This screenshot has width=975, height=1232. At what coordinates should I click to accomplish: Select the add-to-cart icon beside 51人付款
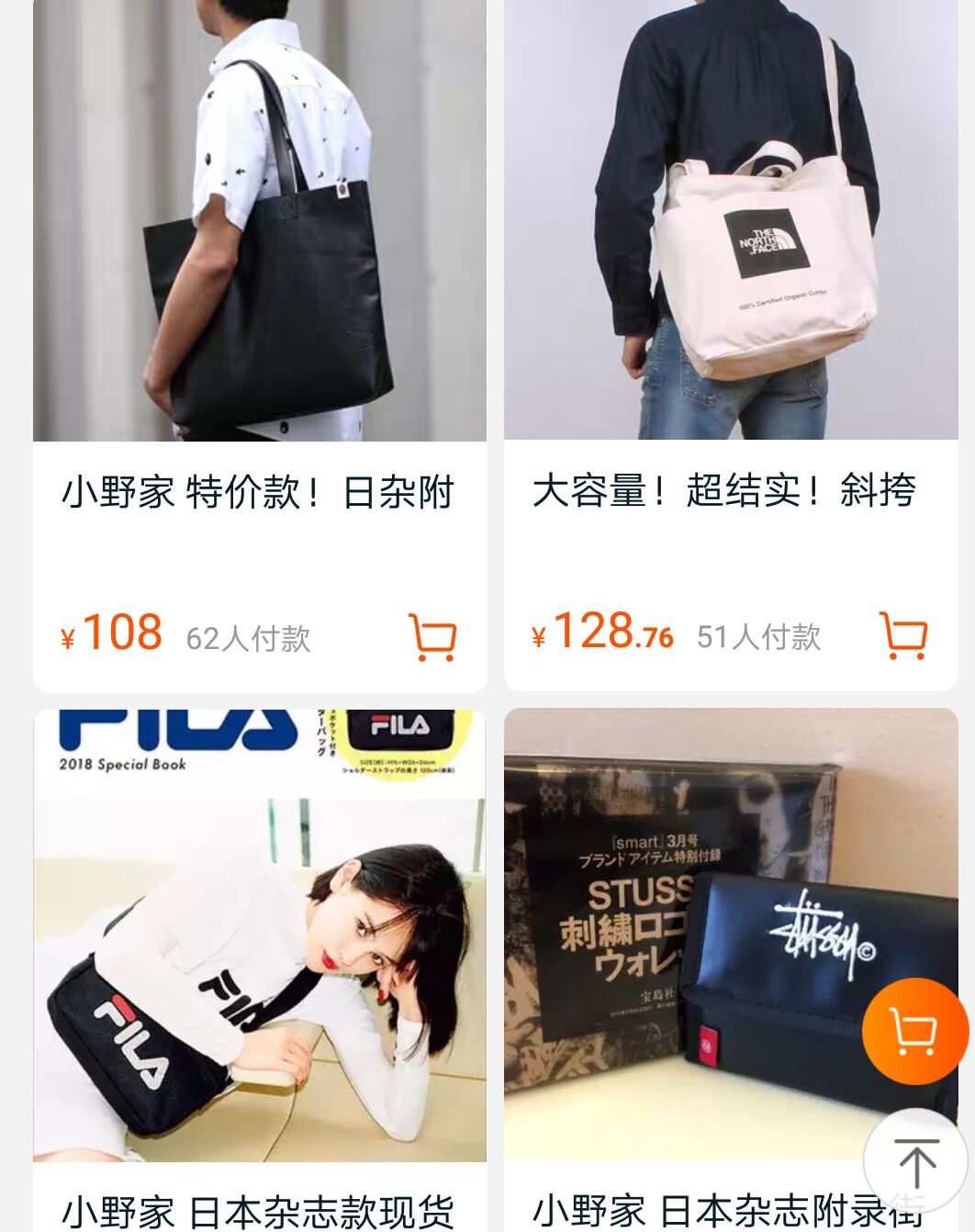pos(903,638)
